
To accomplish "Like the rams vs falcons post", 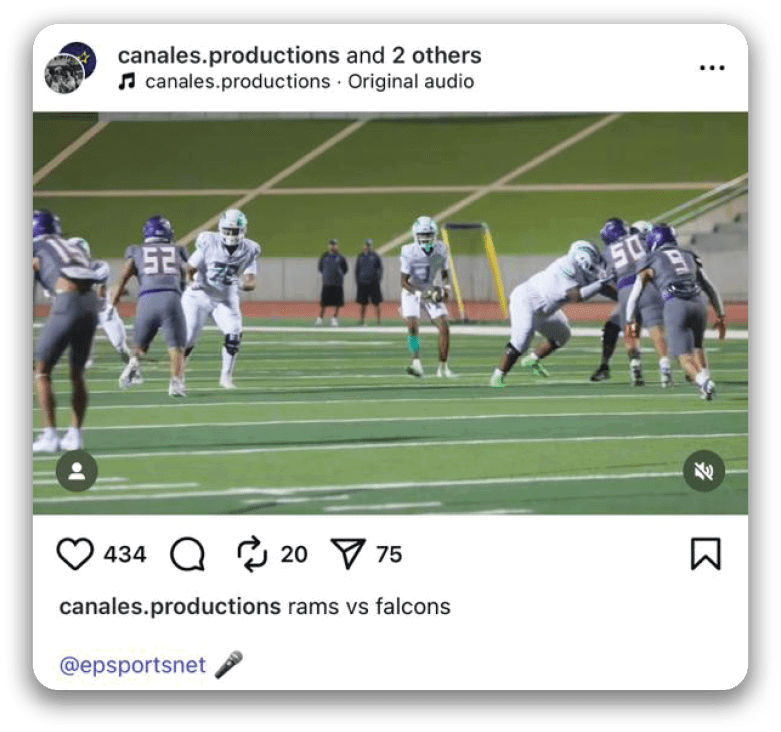I will 75,553.
